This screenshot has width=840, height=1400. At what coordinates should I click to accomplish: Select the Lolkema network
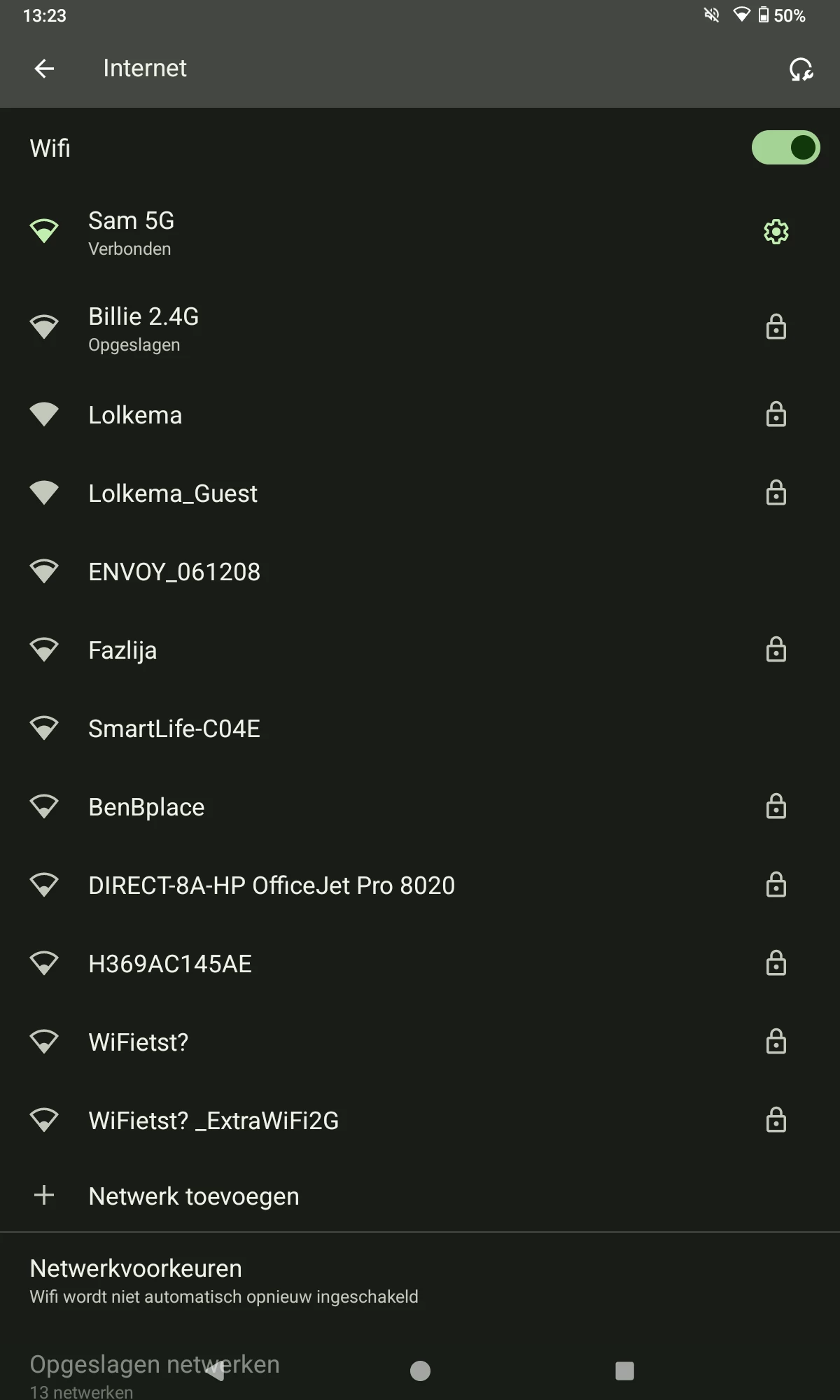click(x=135, y=415)
